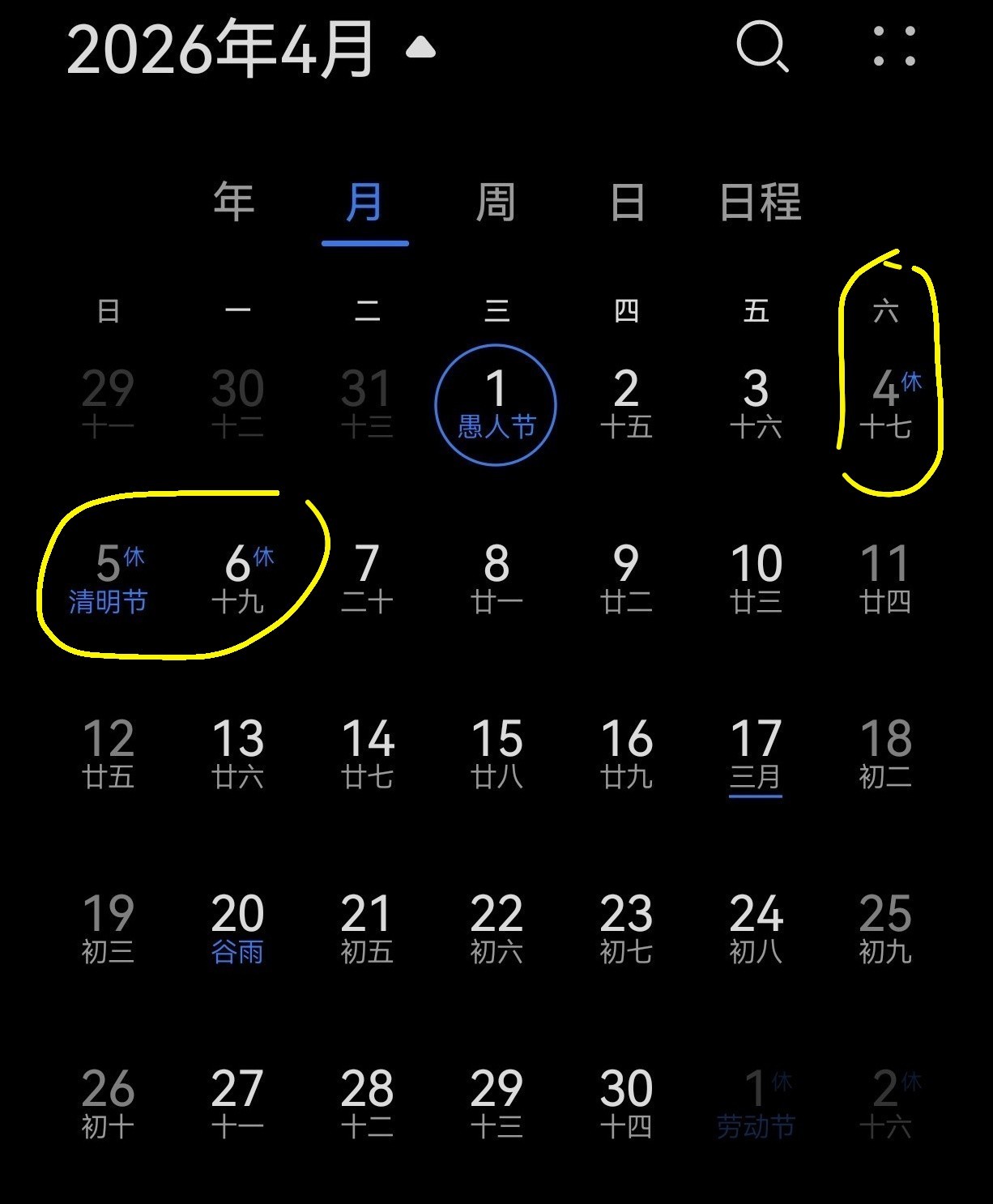This screenshot has height=1204, width=993.
Task: Switch to the 年 view tab
Action: tap(233, 203)
